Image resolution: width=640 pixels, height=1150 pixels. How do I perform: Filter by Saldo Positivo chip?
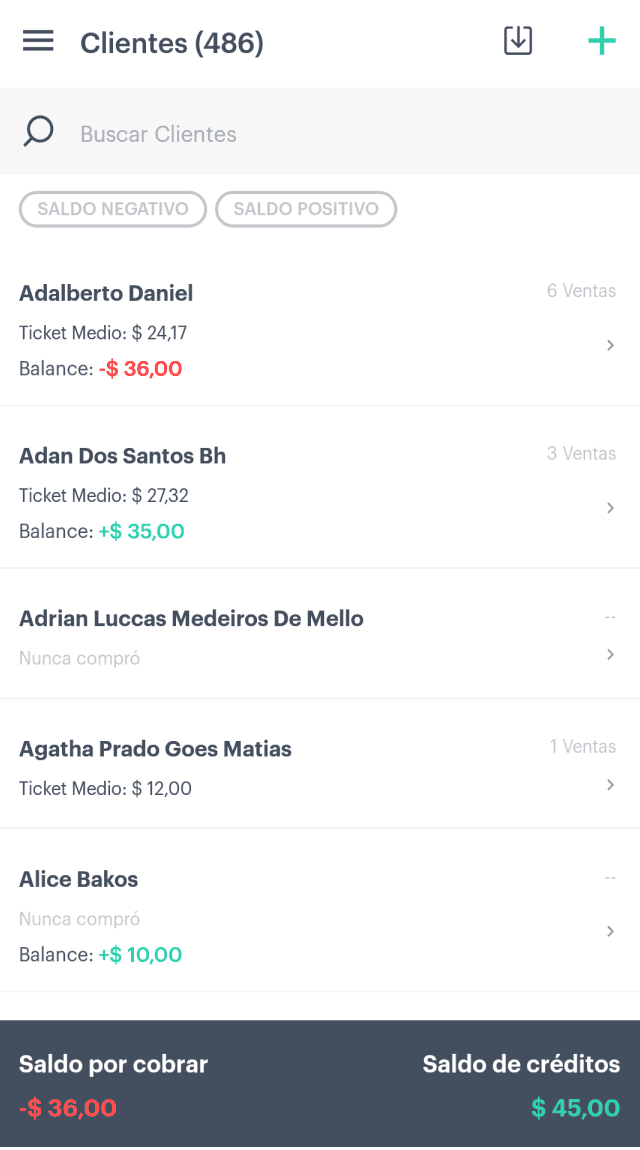(x=306, y=209)
